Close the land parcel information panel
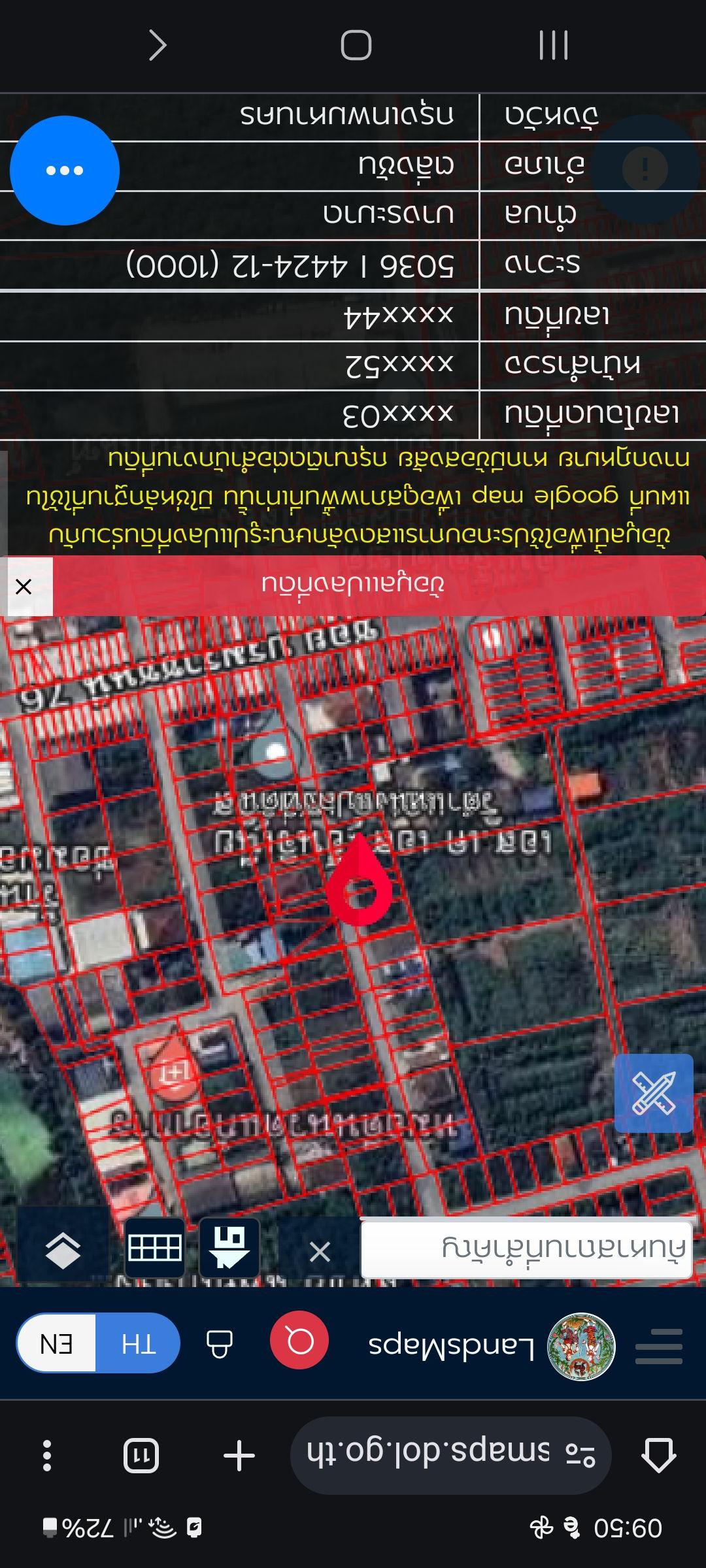Viewport: 706px width, 1568px height. click(24, 586)
